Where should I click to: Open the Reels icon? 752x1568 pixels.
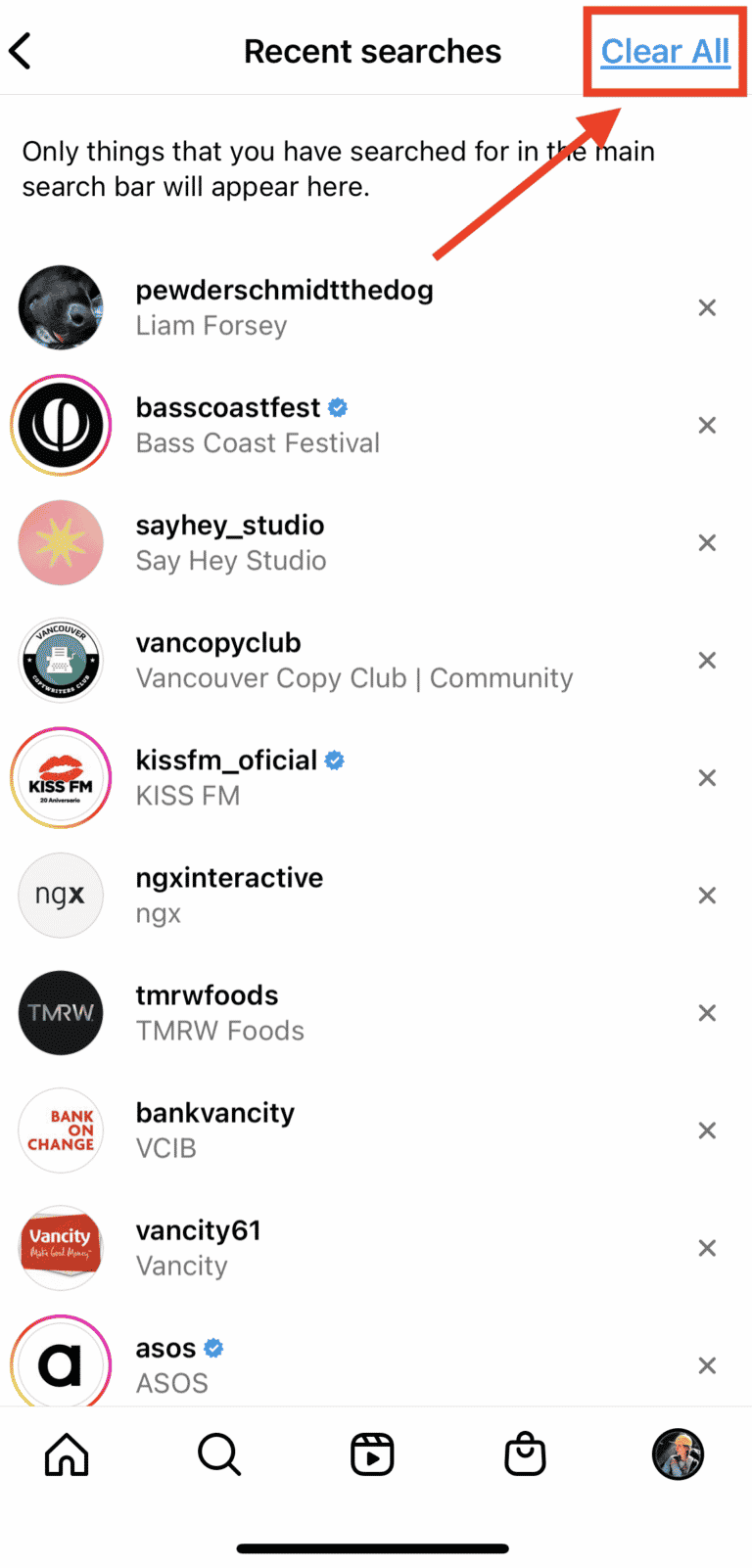pyautogui.click(x=372, y=1454)
